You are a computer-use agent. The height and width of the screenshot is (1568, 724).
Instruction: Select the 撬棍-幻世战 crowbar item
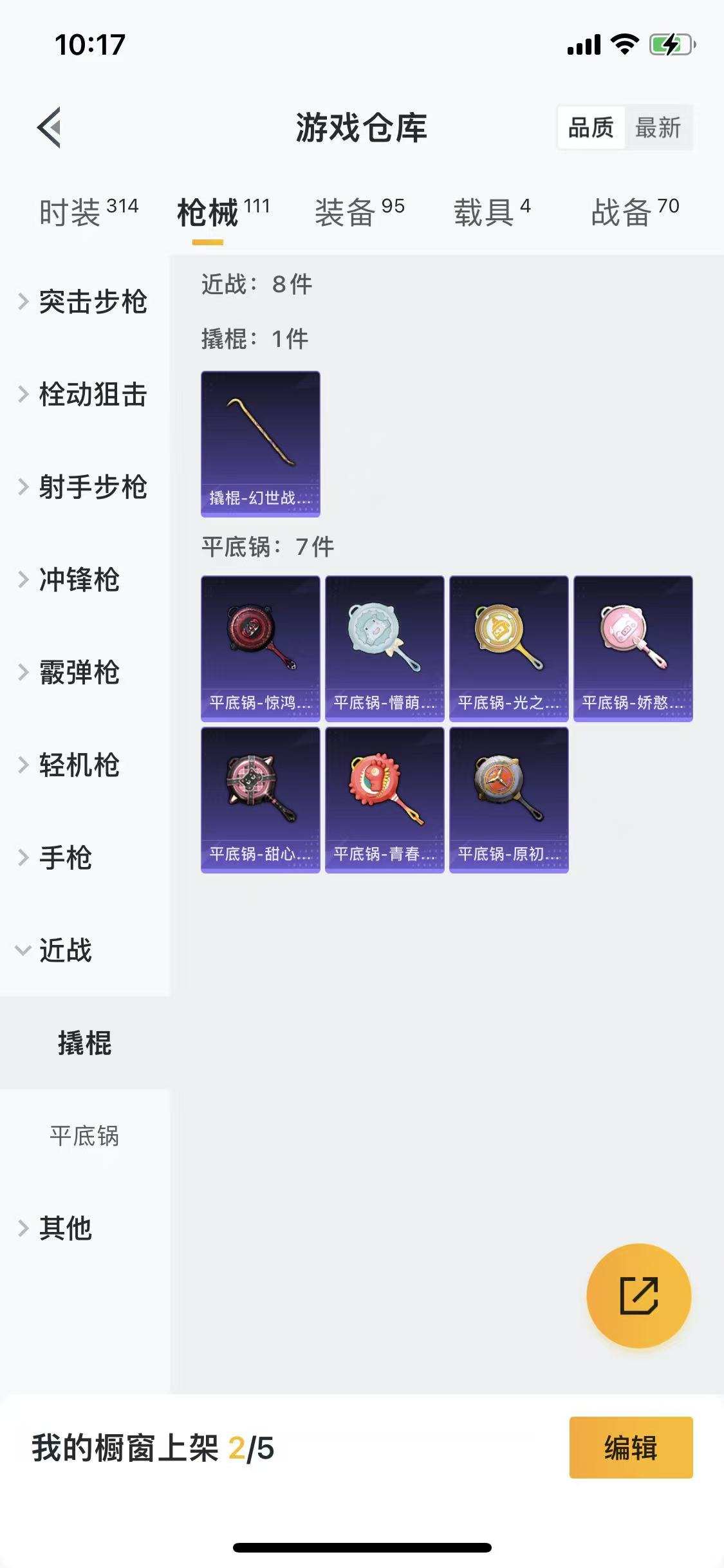(x=260, y=444)
